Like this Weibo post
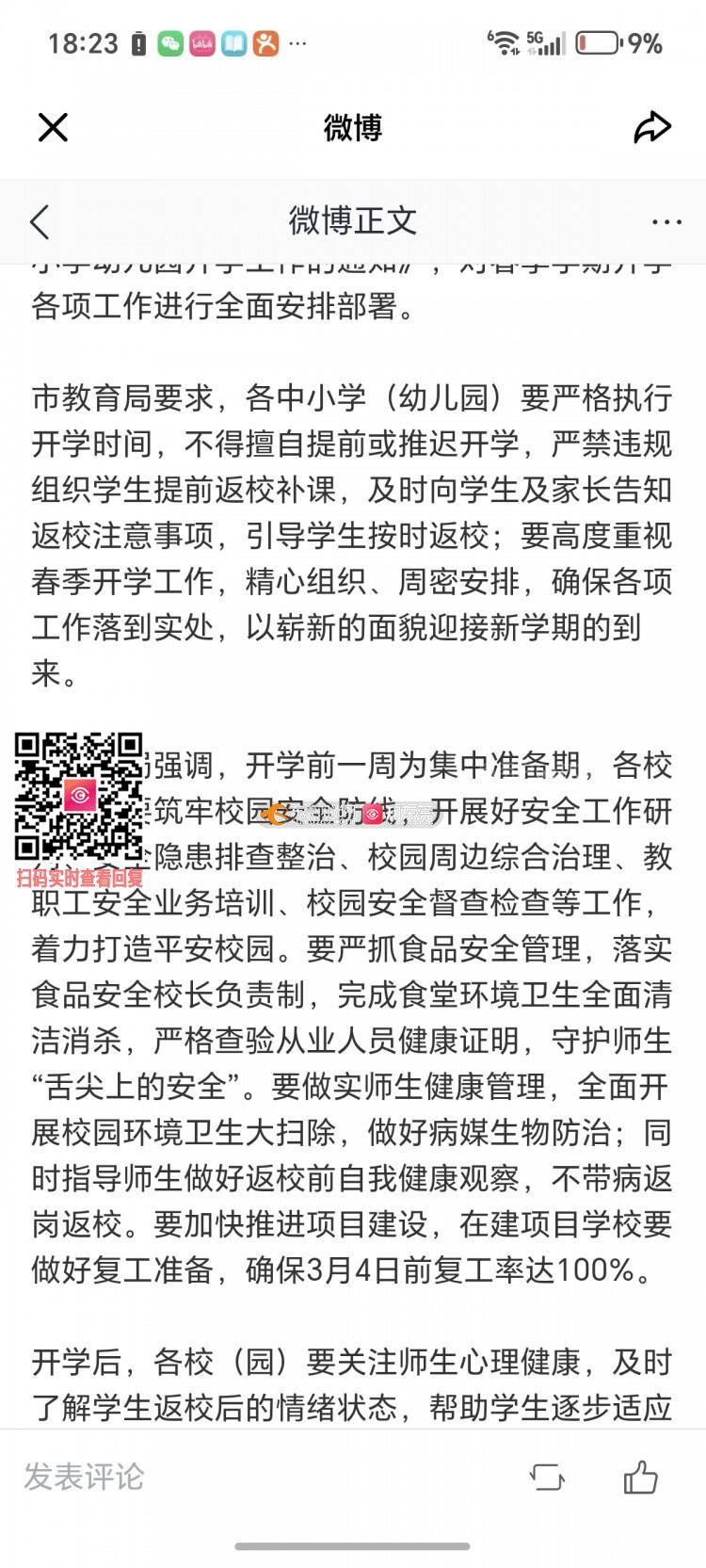Screen dimensions: 706x1568 coord(641,1477)
